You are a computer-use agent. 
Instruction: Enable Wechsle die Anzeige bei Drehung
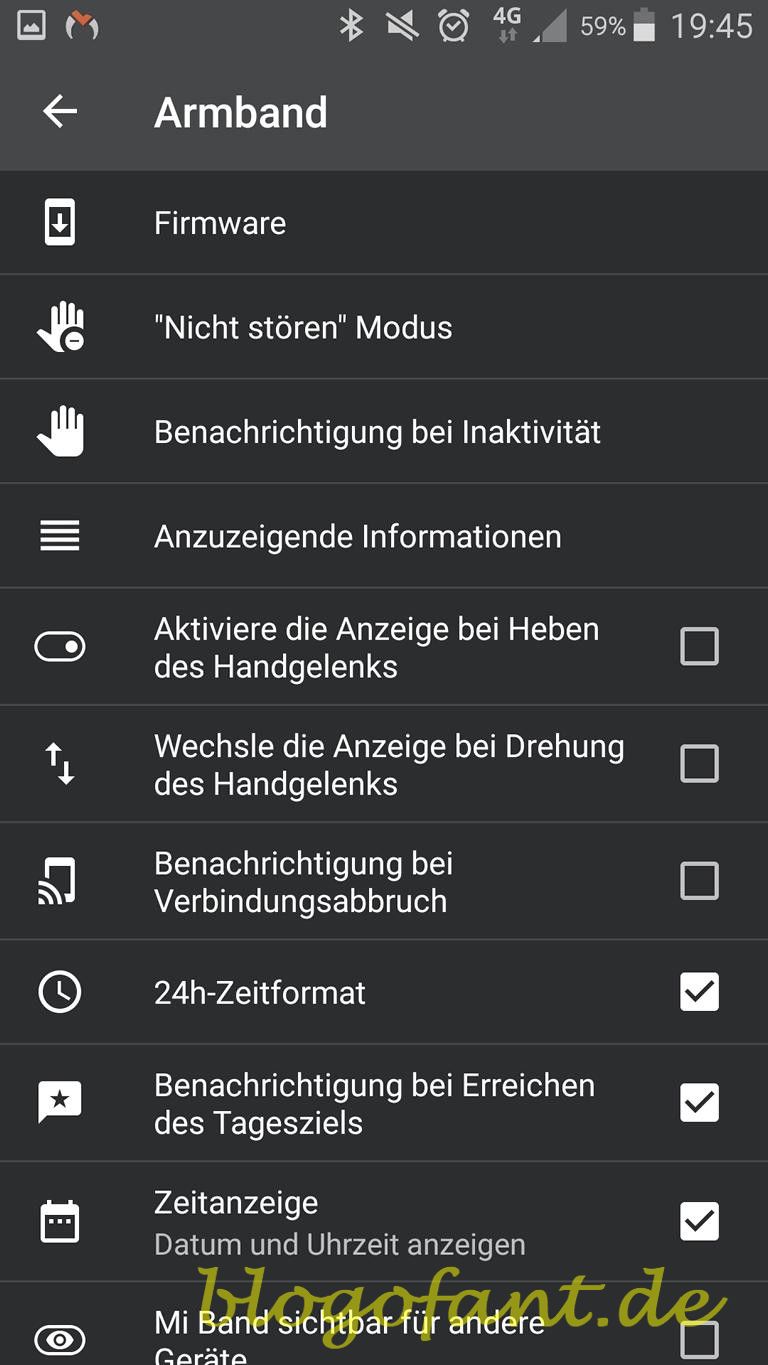pos(699,764)
